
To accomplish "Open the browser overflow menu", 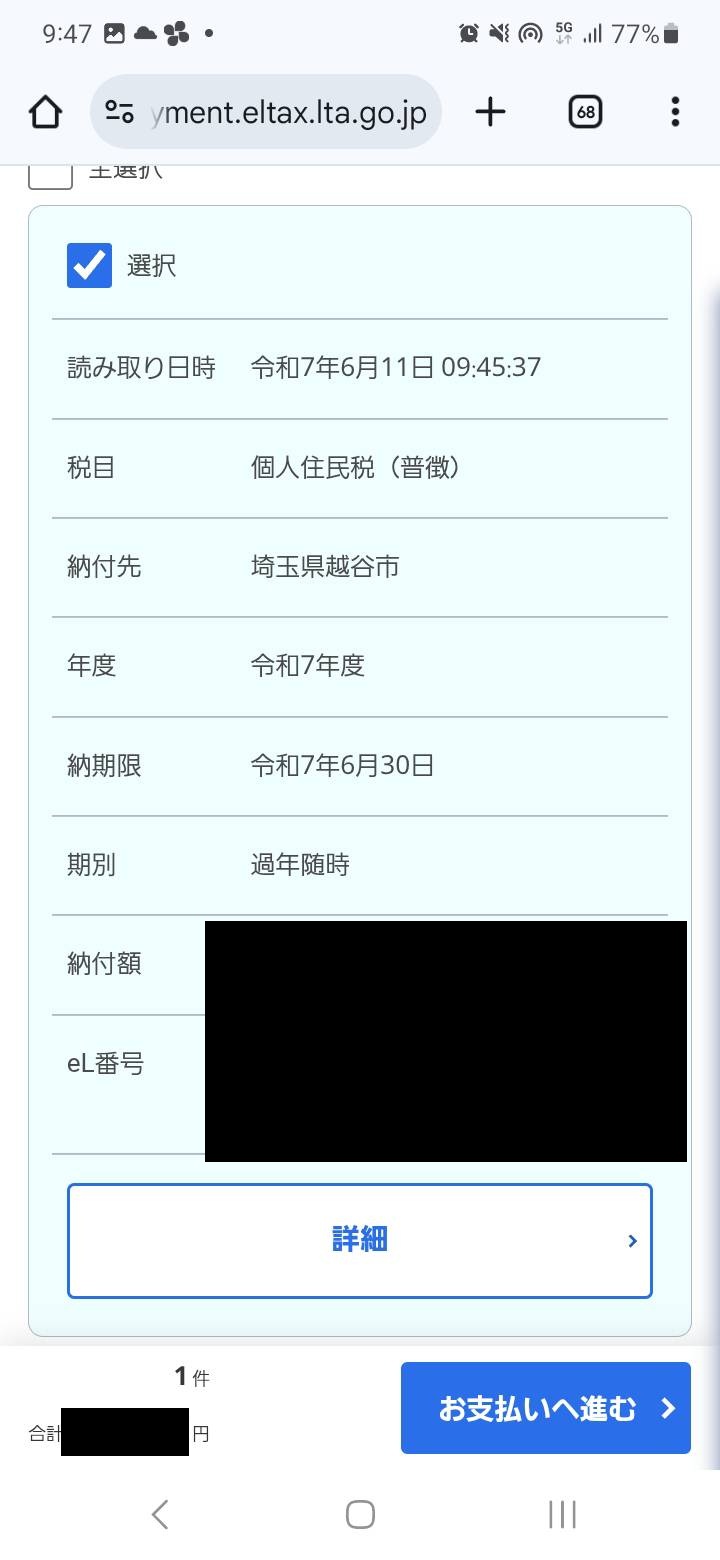I will (x=675, y=112).
